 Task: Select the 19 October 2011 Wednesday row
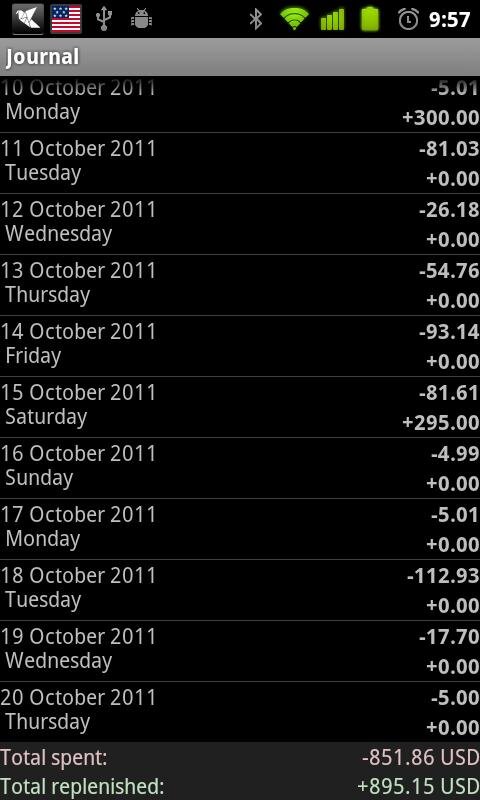pos(240,651)
